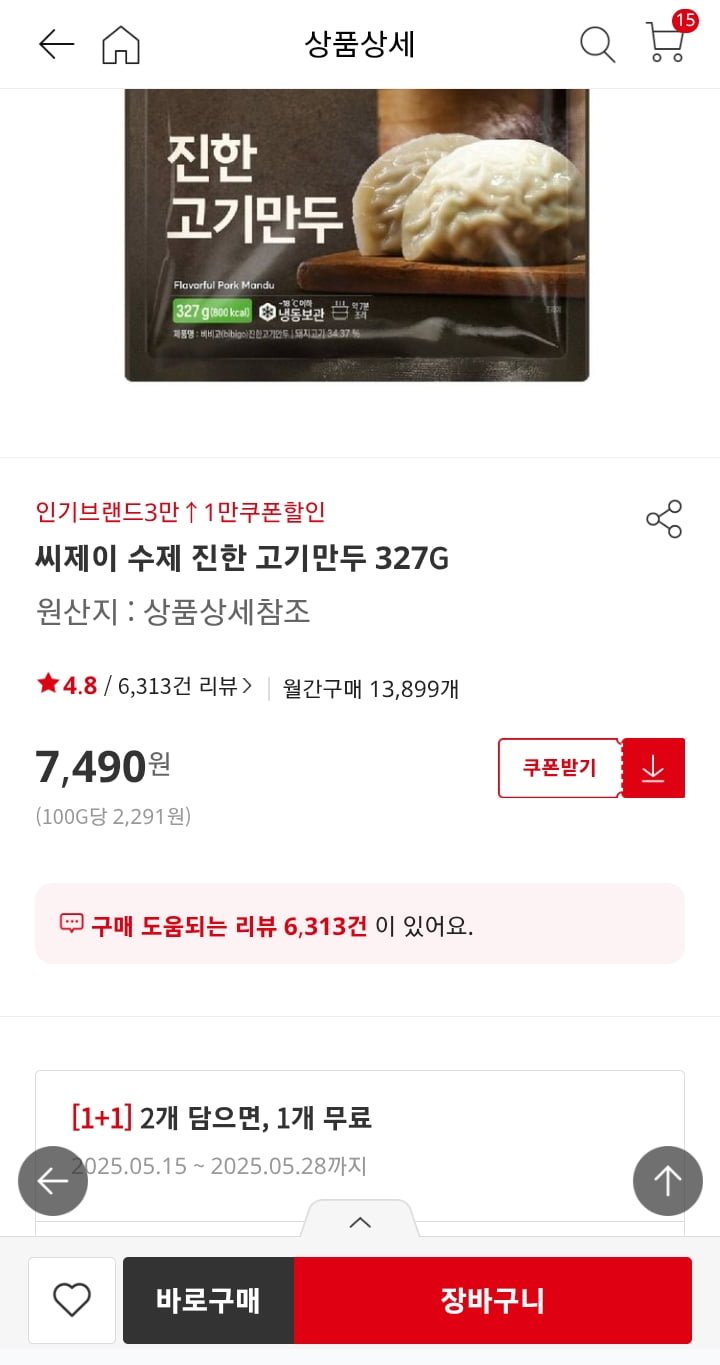Add product to wishlist with heart
The width and height of the screenshot is (720, 1365).
[x=72, y=1300]
